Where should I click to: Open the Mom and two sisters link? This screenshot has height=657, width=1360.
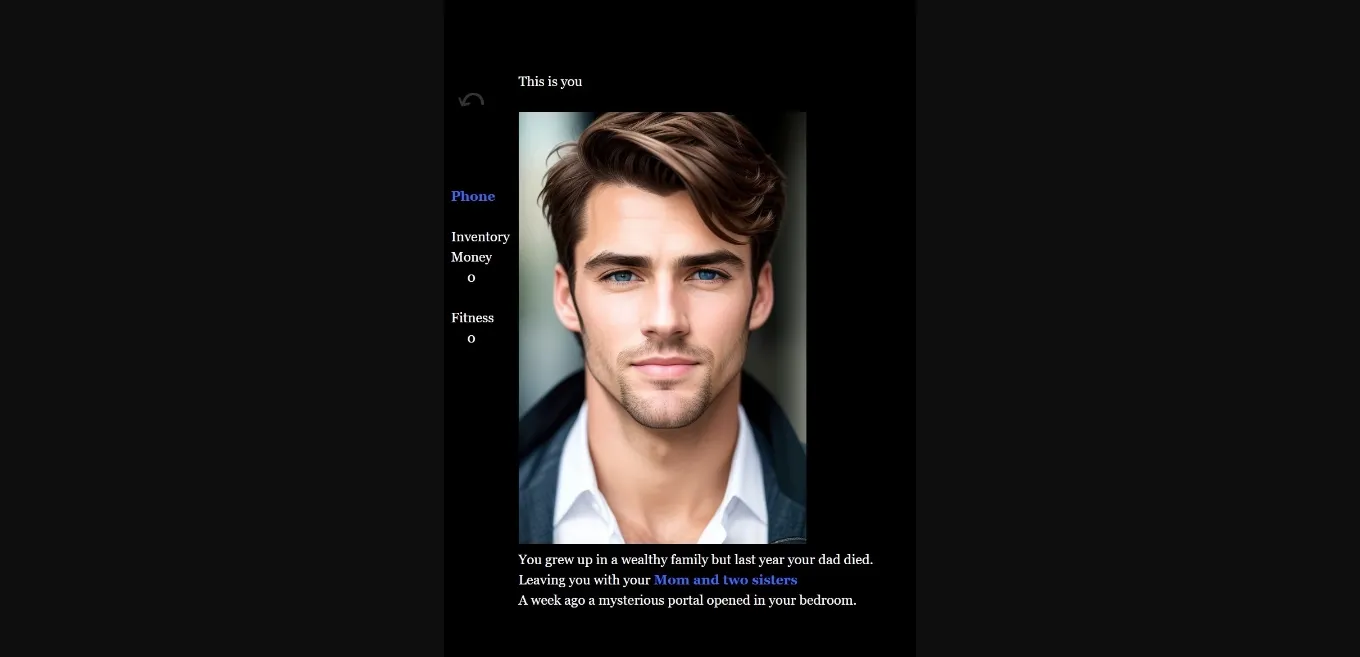725,580
